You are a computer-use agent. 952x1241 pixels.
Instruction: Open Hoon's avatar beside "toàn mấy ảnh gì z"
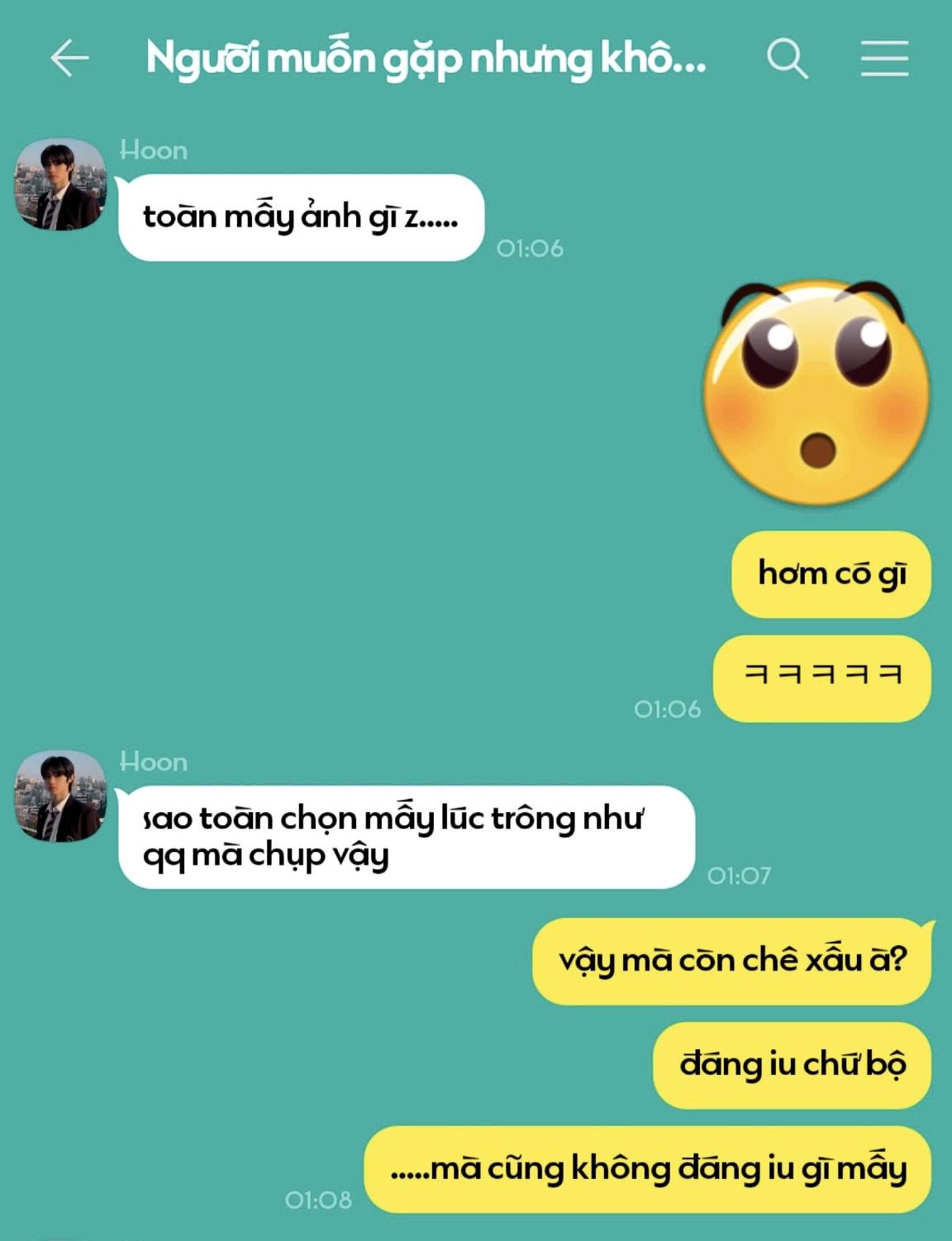click(60, 184)
